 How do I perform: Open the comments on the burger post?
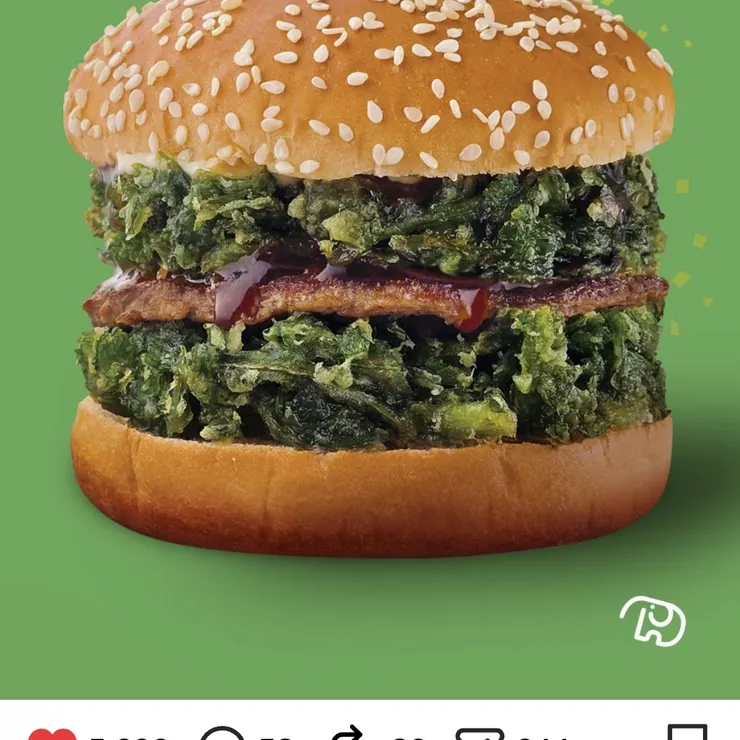coord(222,735)
